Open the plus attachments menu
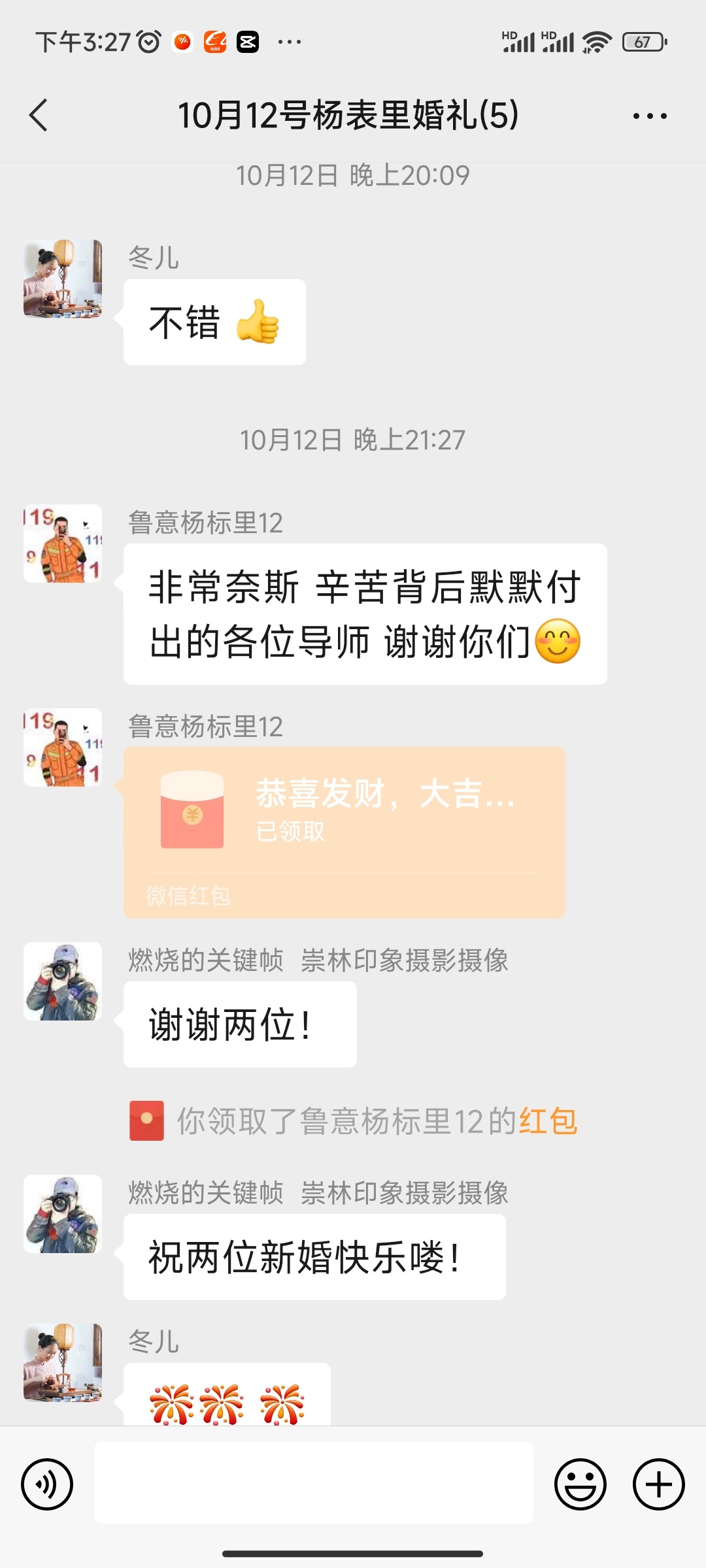 [658, 1484]
